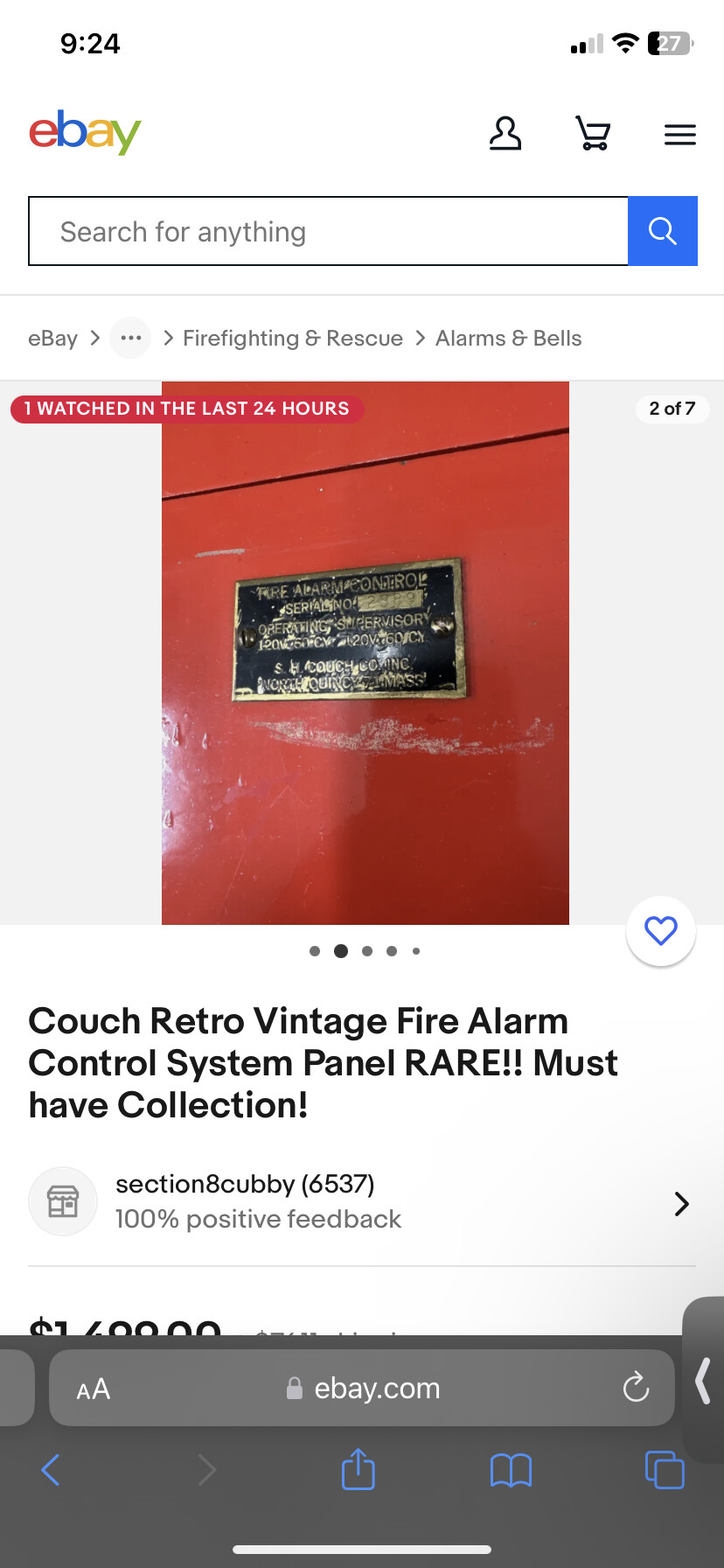Show open Safari tabs
Image resolution: width=724 pixels, height=1568 pixels.
pyautogui.click(x=664, y=1469)
